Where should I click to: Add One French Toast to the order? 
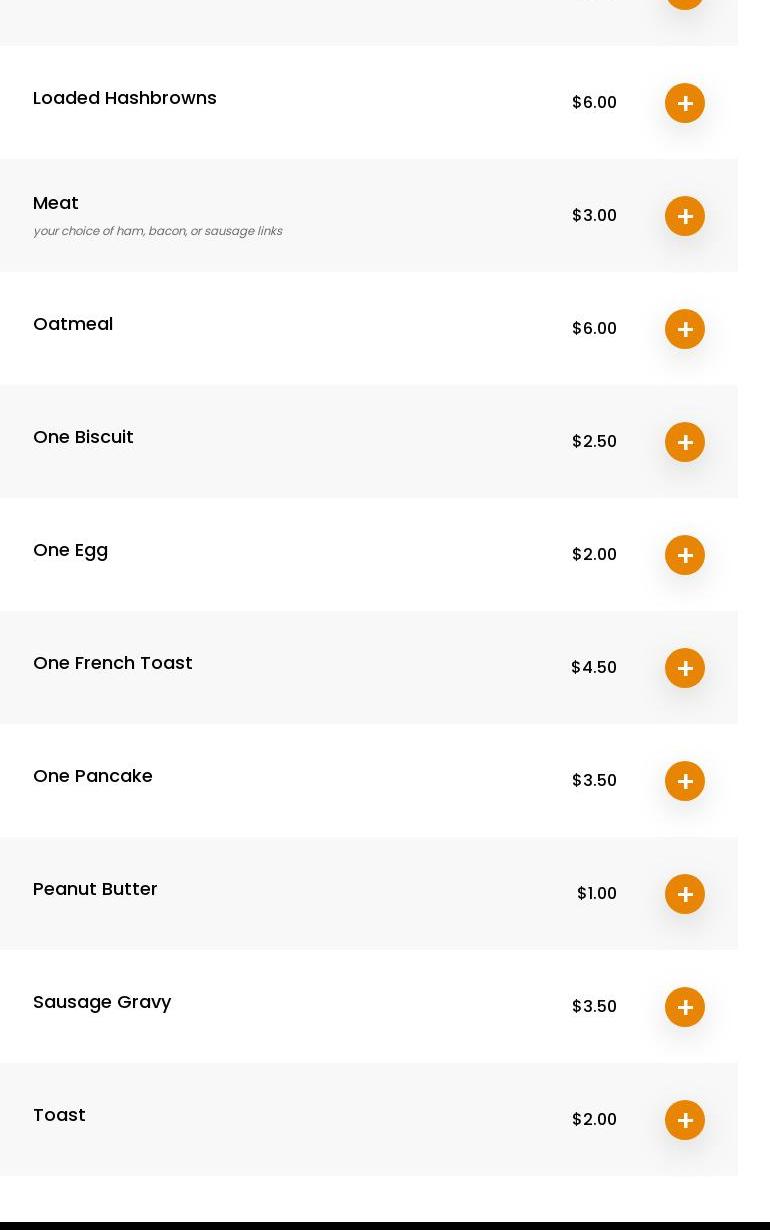click(x=685, y=668)
